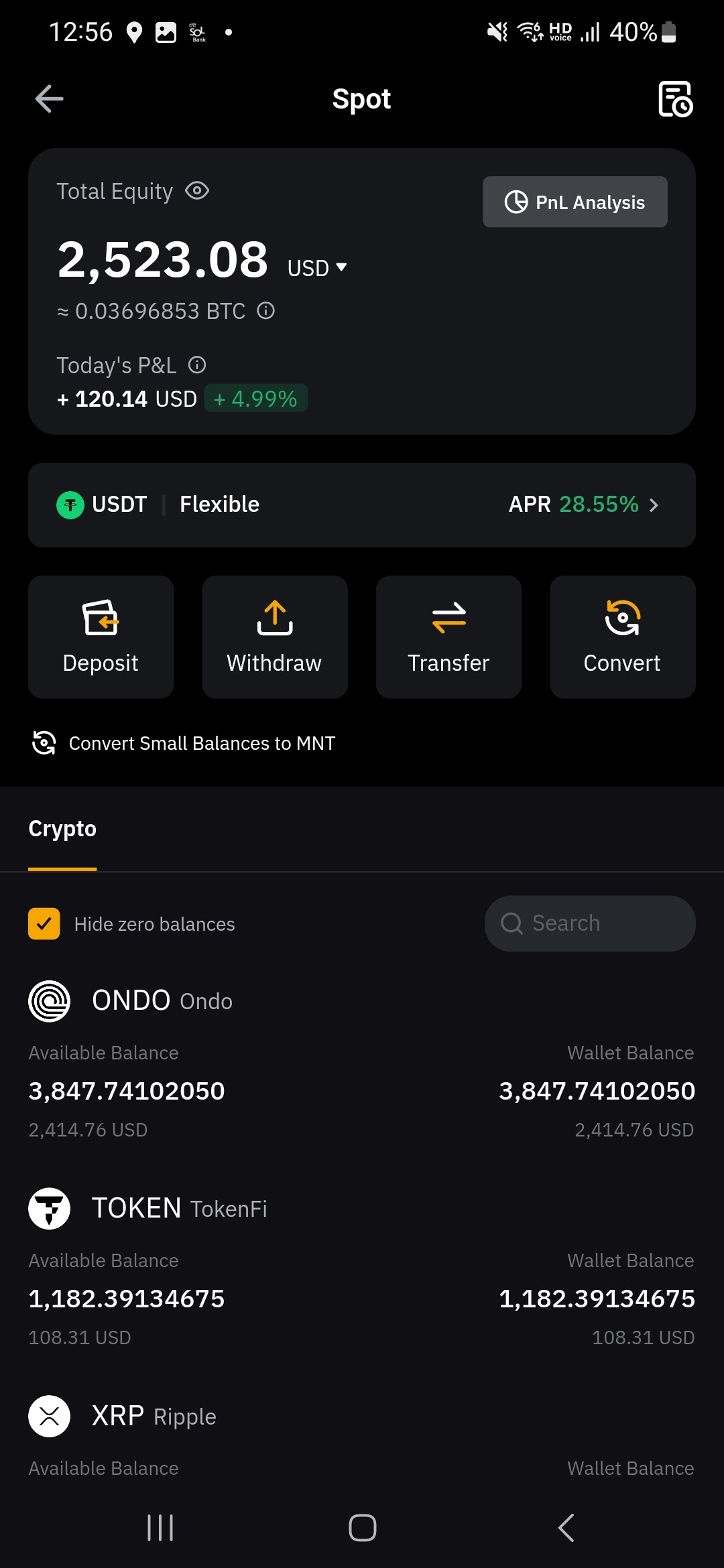Open the Convert option
724x1568 pixels.
622,637
